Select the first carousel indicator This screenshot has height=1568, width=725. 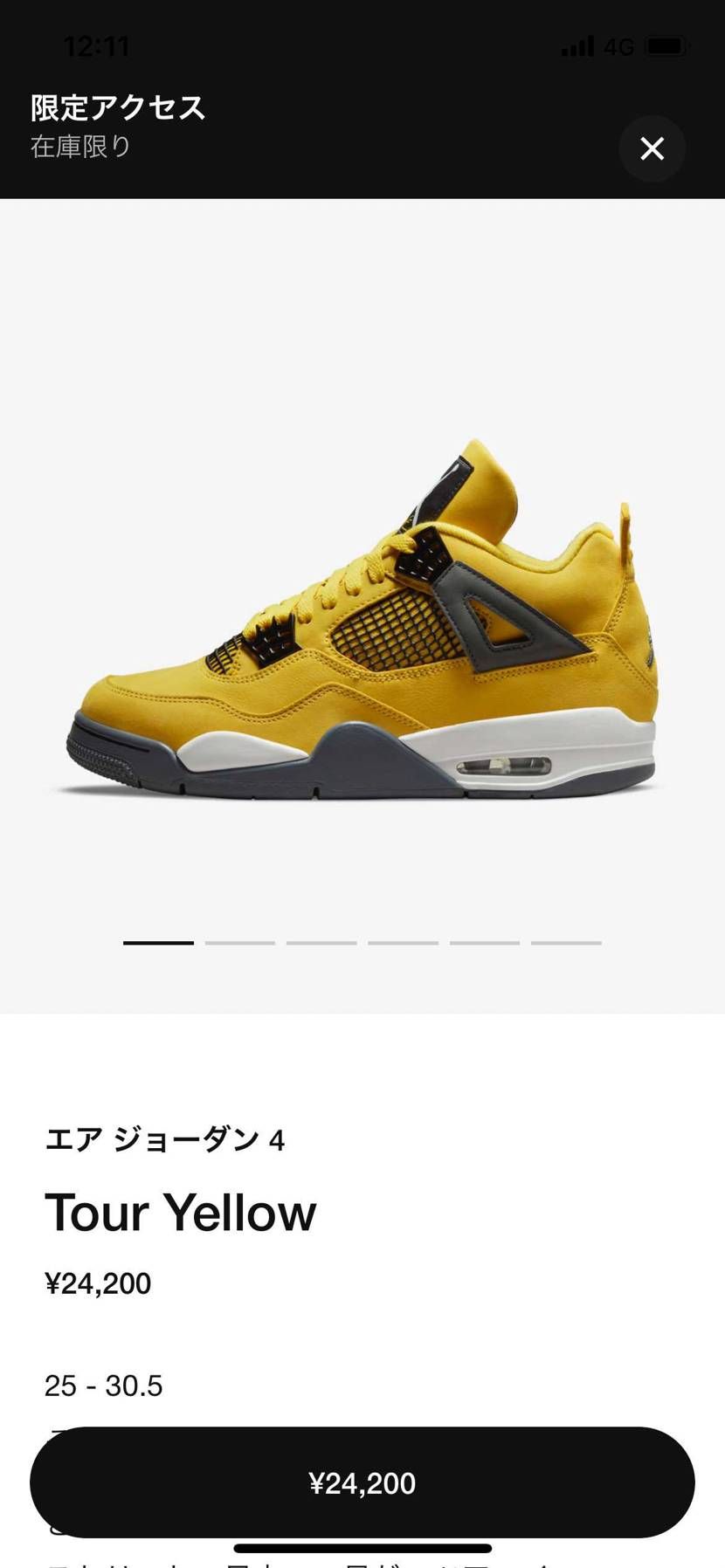coord(157,943)
